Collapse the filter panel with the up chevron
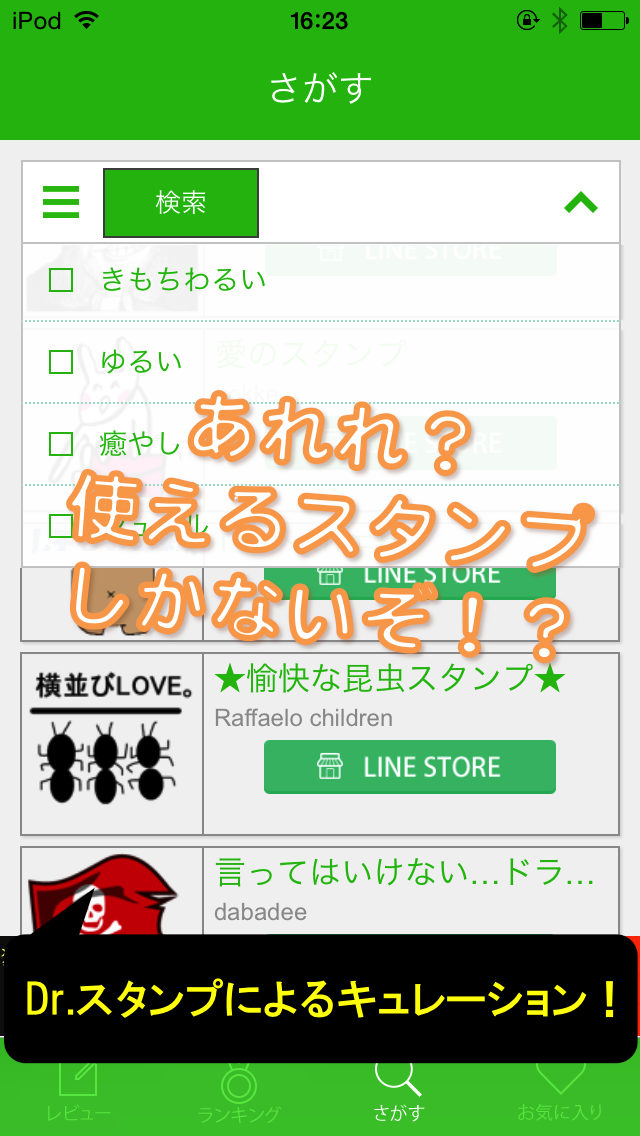This screenshot has height=1136, width=640. 581,203
